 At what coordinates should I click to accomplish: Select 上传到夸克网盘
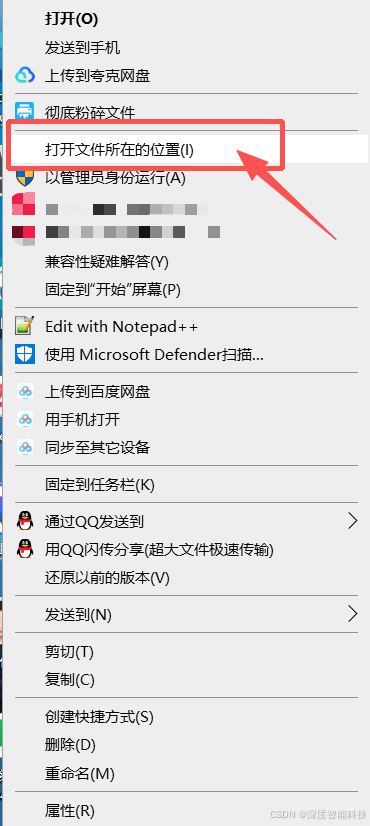[x=186, y=76]
